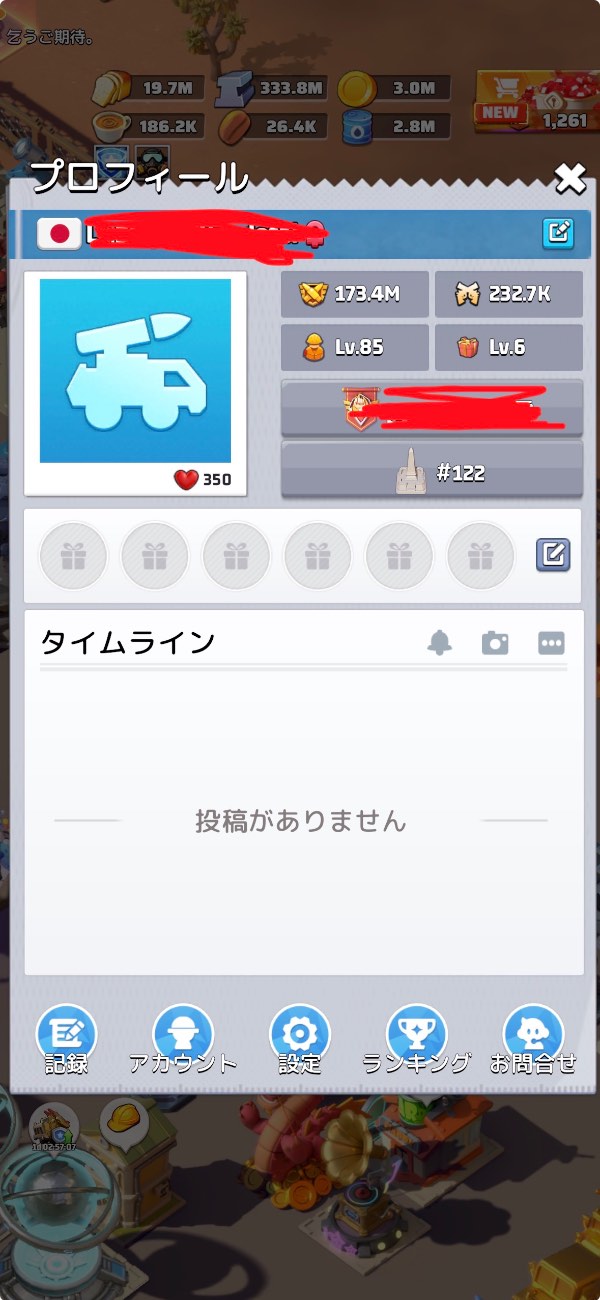Close the プロフィール window

(x=570, y=179)
